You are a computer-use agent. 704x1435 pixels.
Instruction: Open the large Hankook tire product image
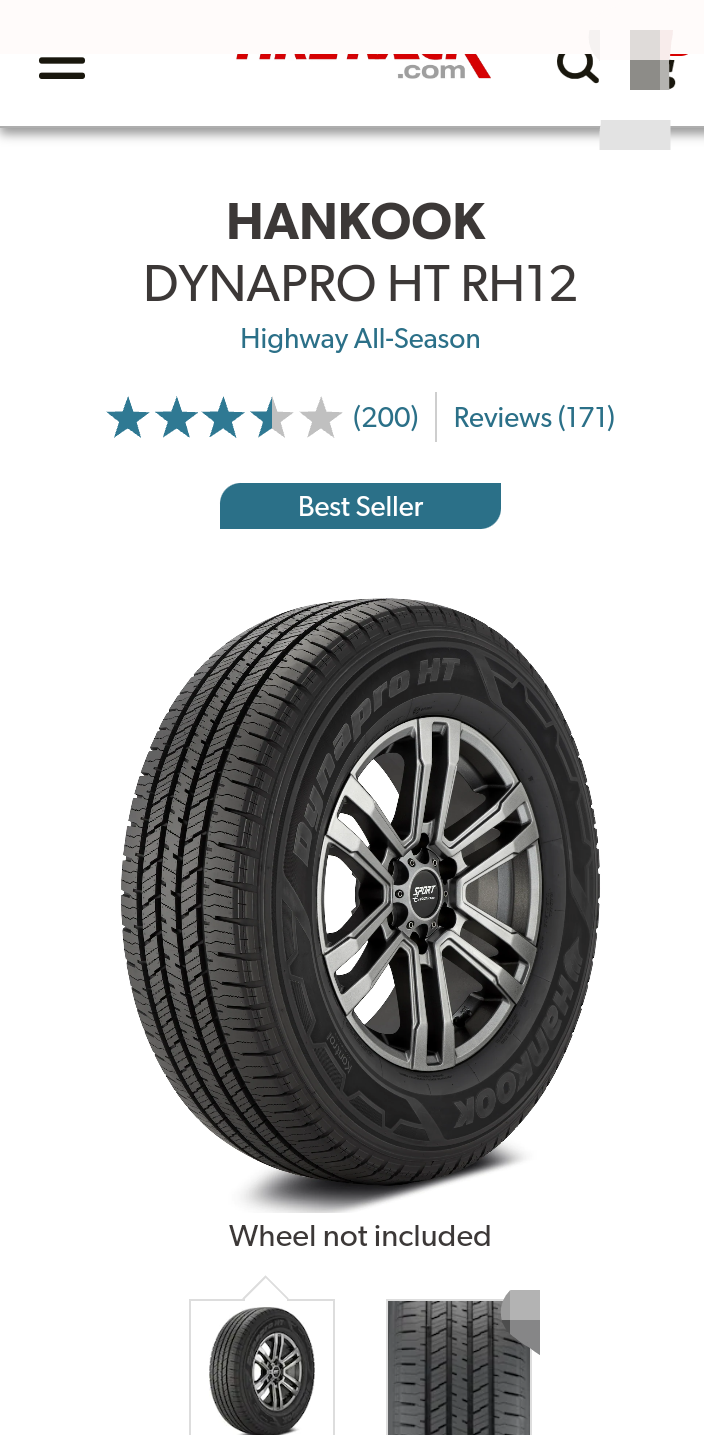tap(360, 900)
